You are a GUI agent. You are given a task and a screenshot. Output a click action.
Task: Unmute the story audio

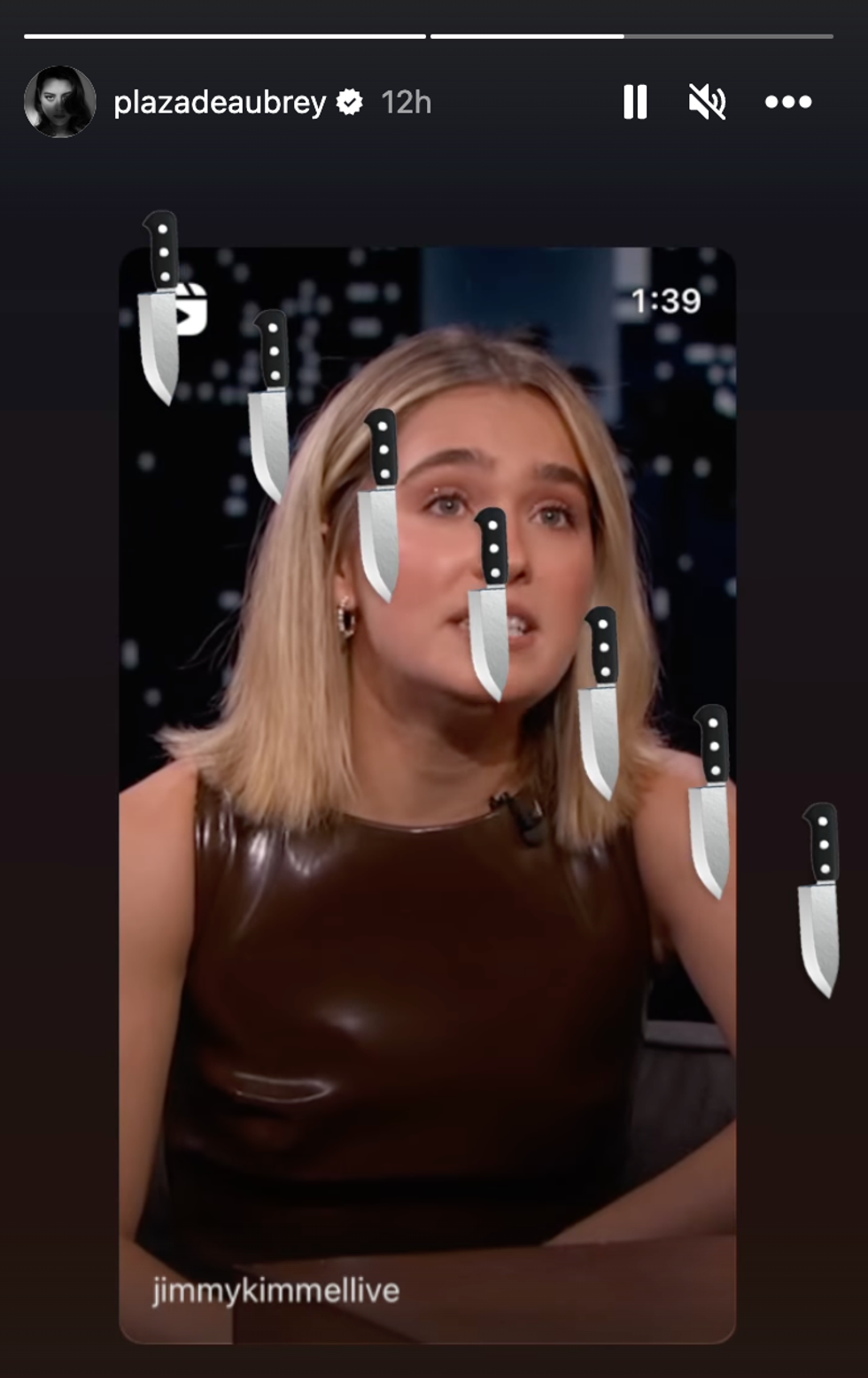tap(707, 102)
